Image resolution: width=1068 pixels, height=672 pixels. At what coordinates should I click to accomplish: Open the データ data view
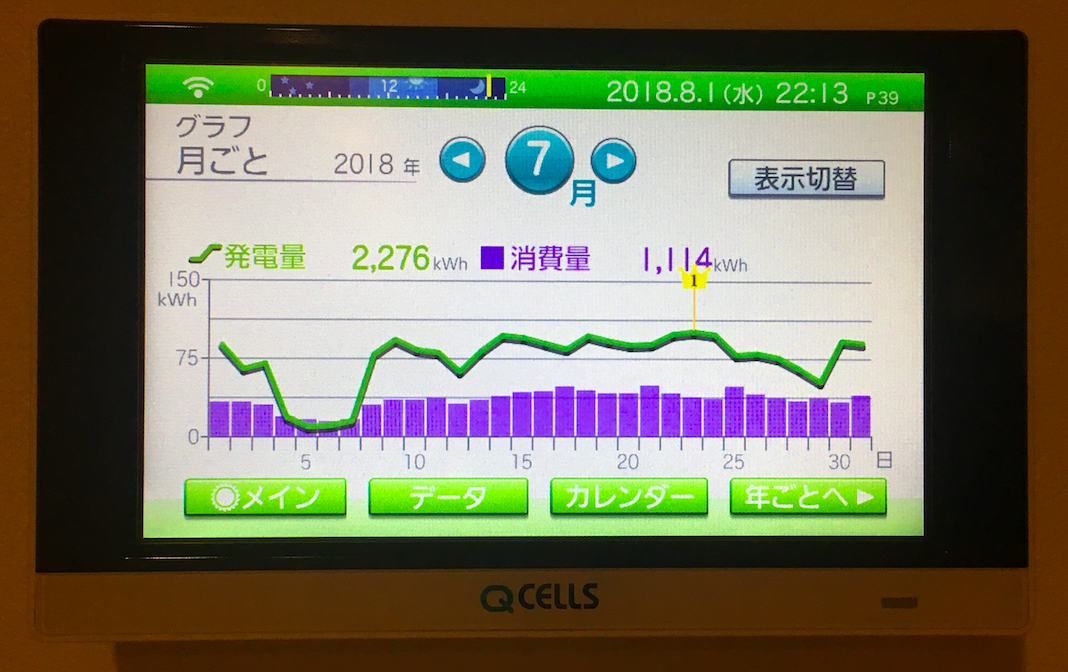pos(448,497)
